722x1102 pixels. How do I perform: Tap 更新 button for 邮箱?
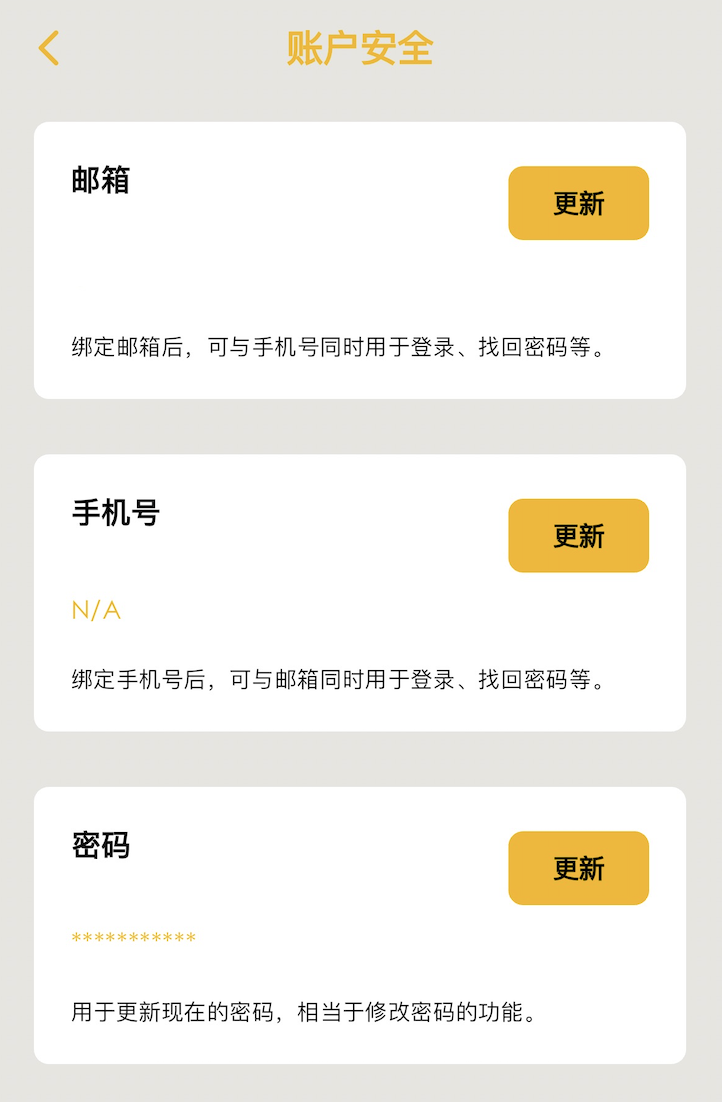click(x=578, y=203)
